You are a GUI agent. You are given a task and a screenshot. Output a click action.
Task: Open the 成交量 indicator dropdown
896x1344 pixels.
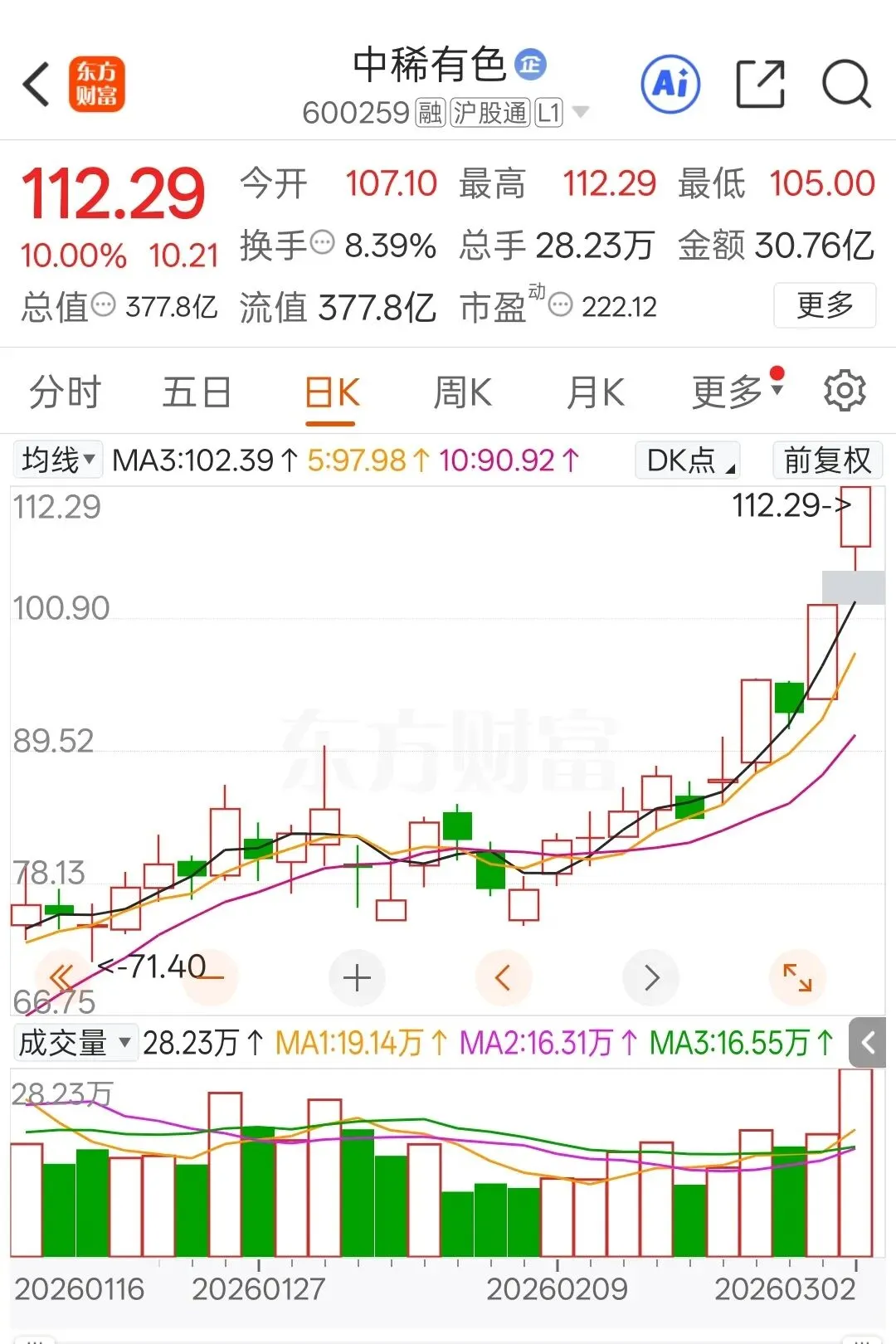click(75, 1043)
